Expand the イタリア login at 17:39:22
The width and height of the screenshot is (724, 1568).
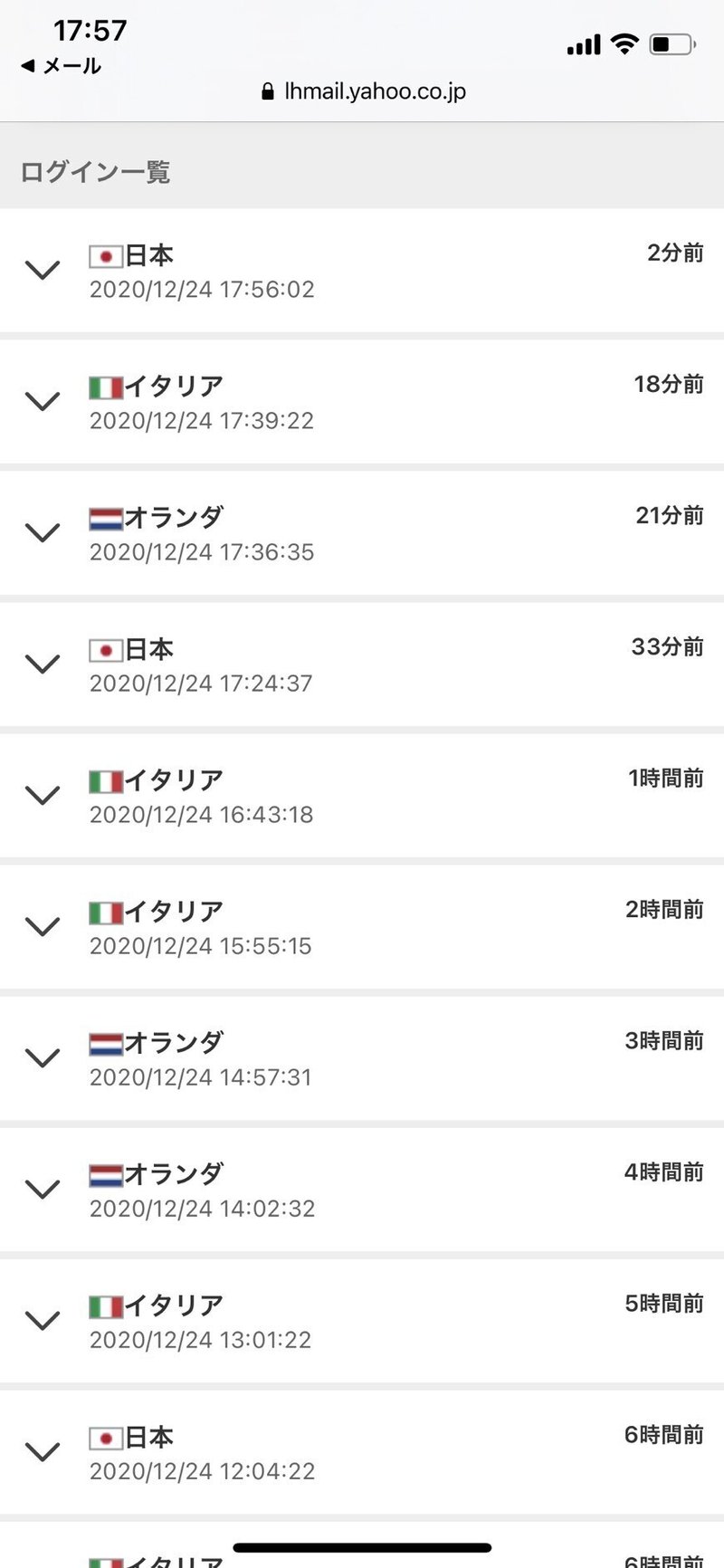43,401
